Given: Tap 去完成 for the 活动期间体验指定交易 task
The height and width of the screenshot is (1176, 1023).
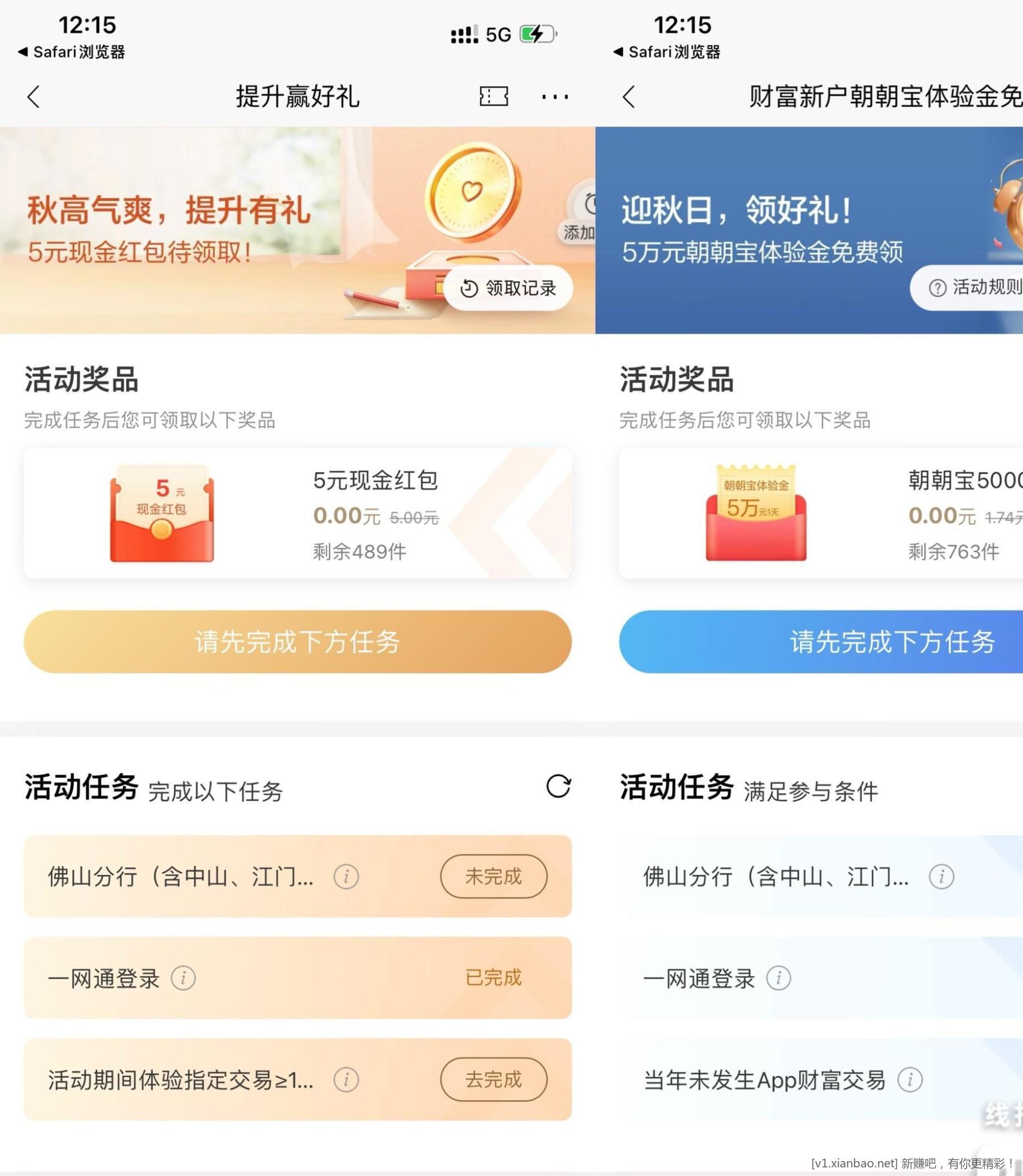Looking at the screenshot, I should tap(493, 1080).
